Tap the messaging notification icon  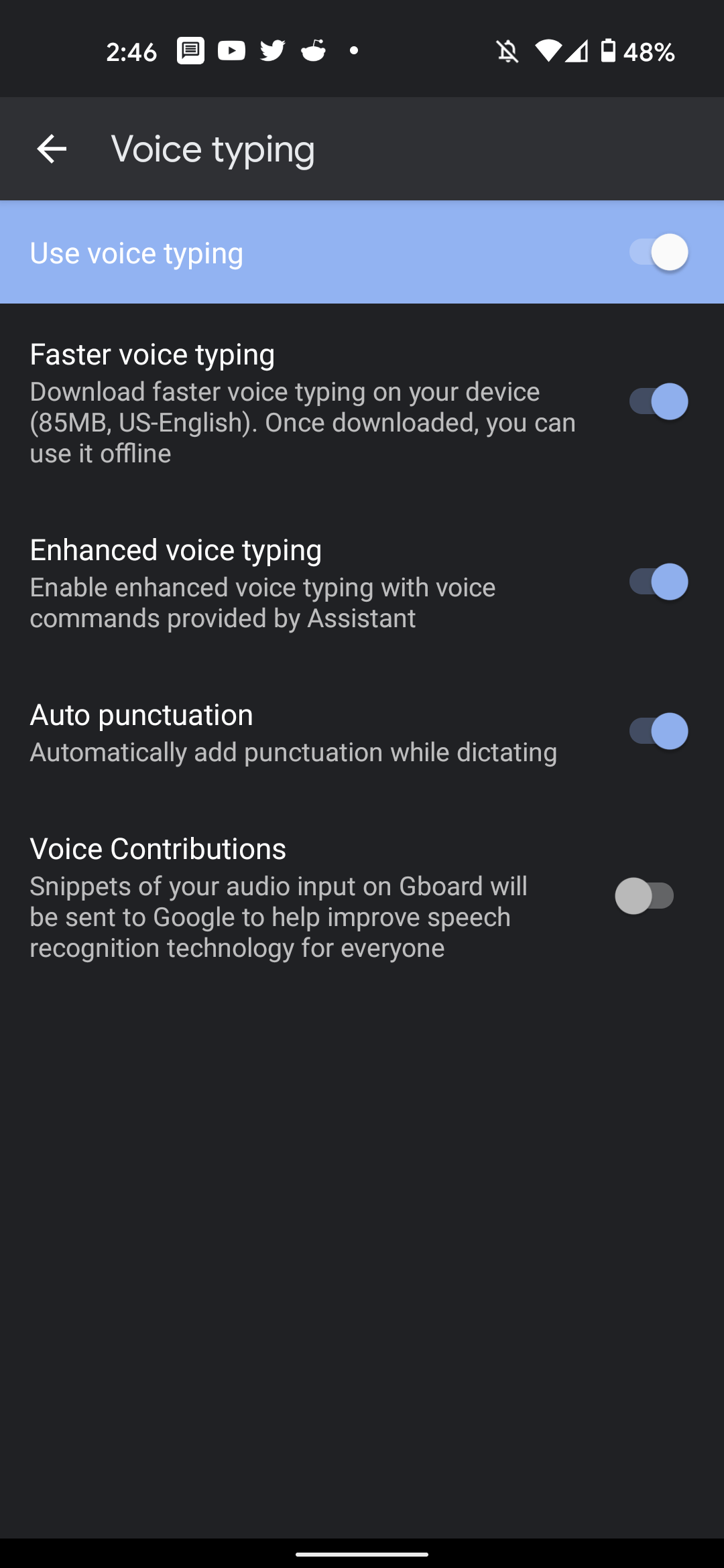pyautogui.click(x=190, y=51)
